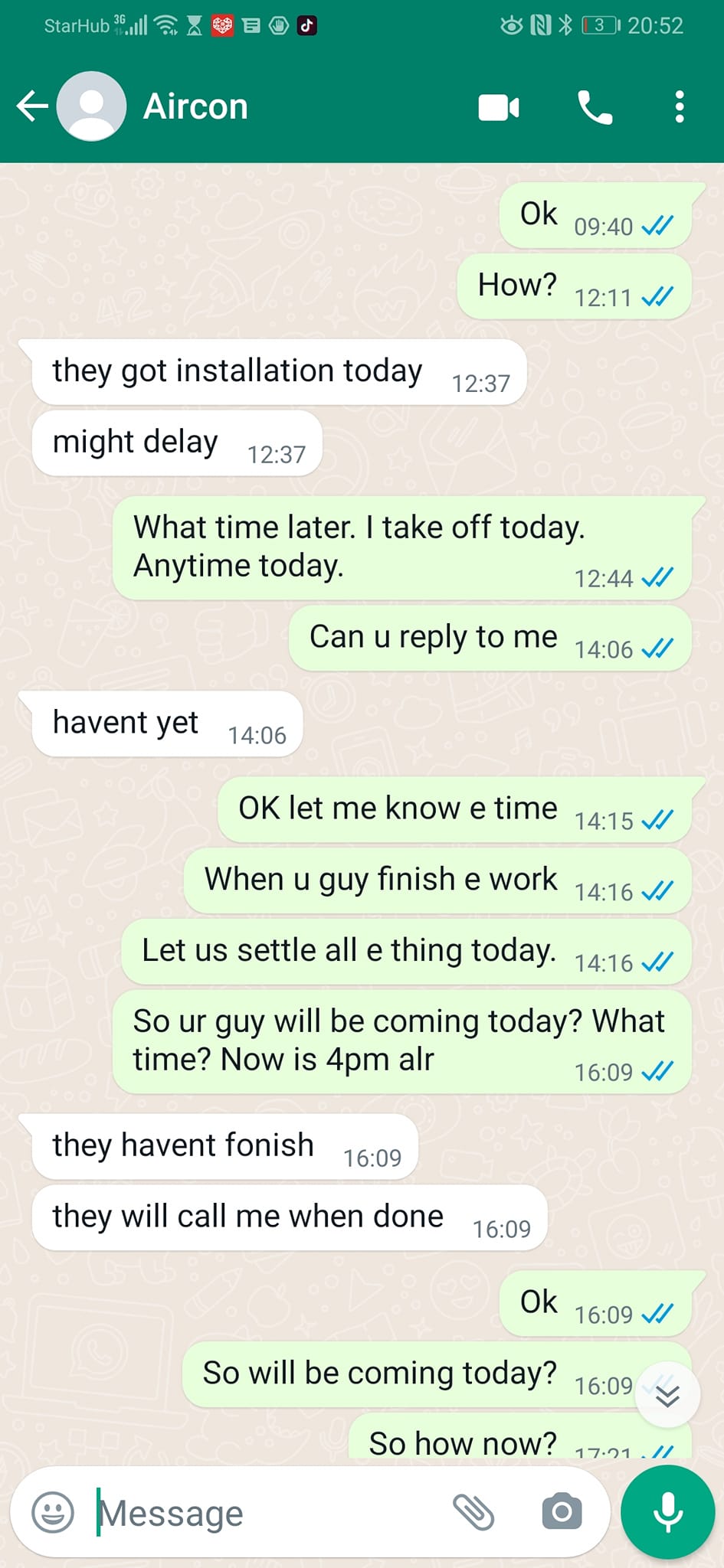The width and height of the screenshot is (724, 1568).
Task: Open the camera from the message bar
Action: point(562,1512)
